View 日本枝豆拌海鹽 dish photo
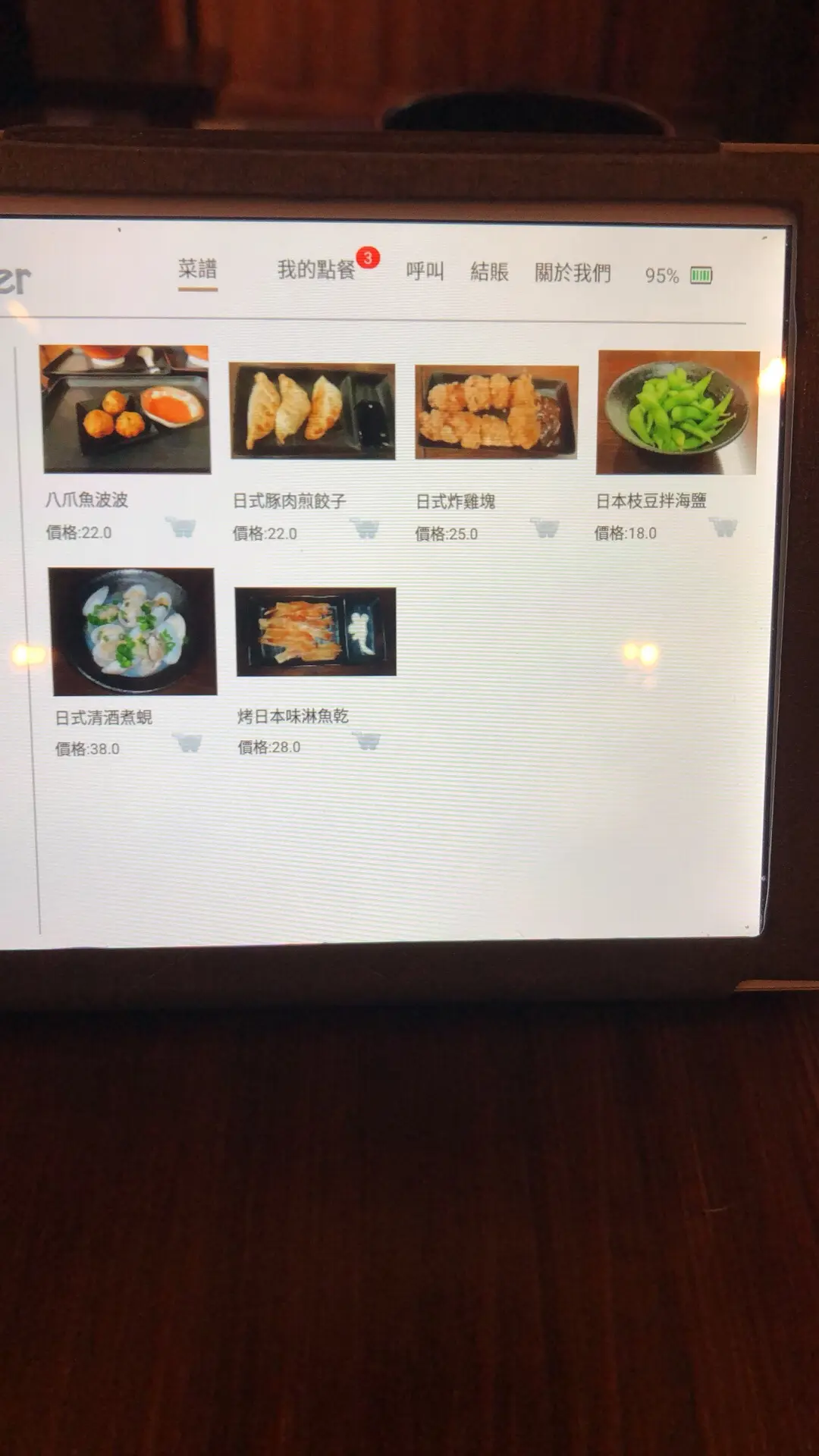 click(x=678, y=412)
